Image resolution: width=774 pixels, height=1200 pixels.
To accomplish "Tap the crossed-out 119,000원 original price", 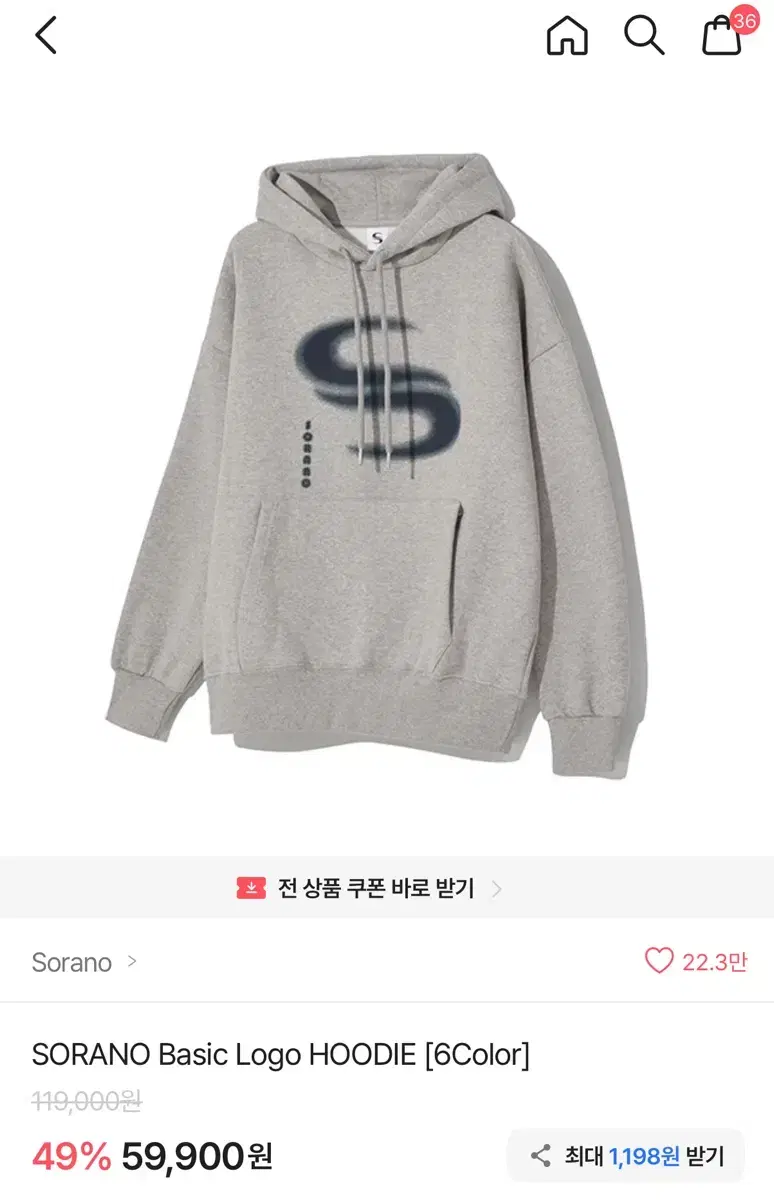I will tap(88, 1102).
